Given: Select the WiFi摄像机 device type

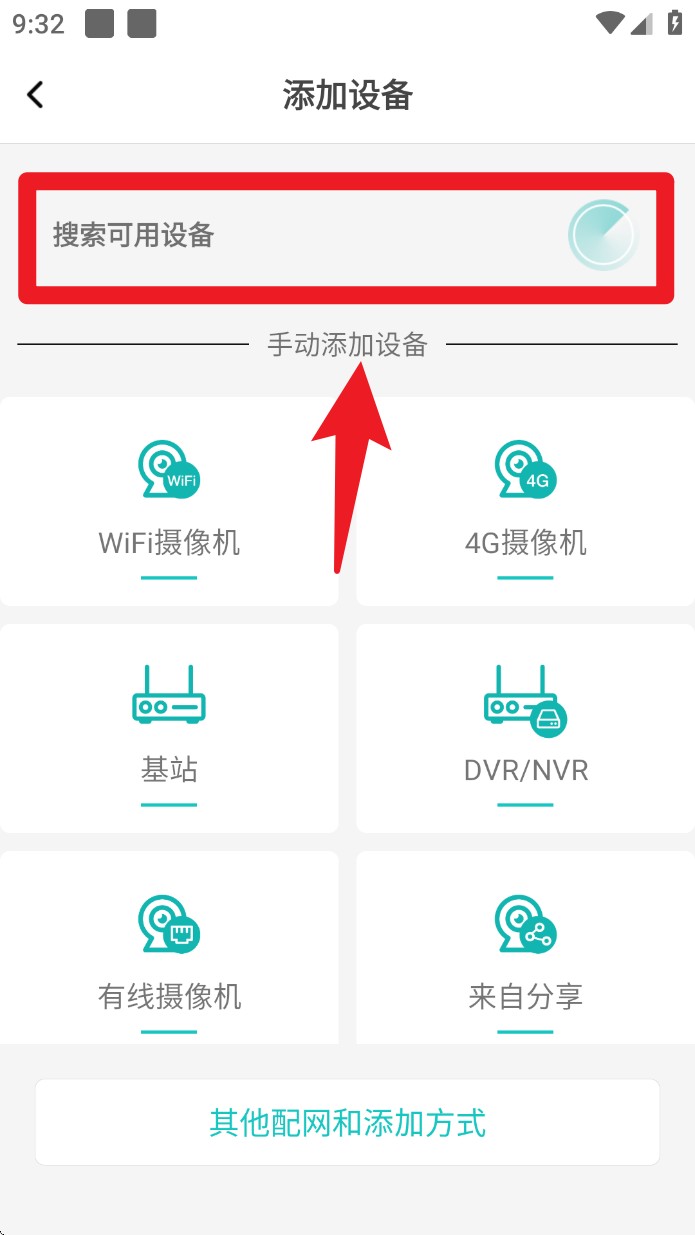Looking at the screenshot, I should click(x=169, y=502).
